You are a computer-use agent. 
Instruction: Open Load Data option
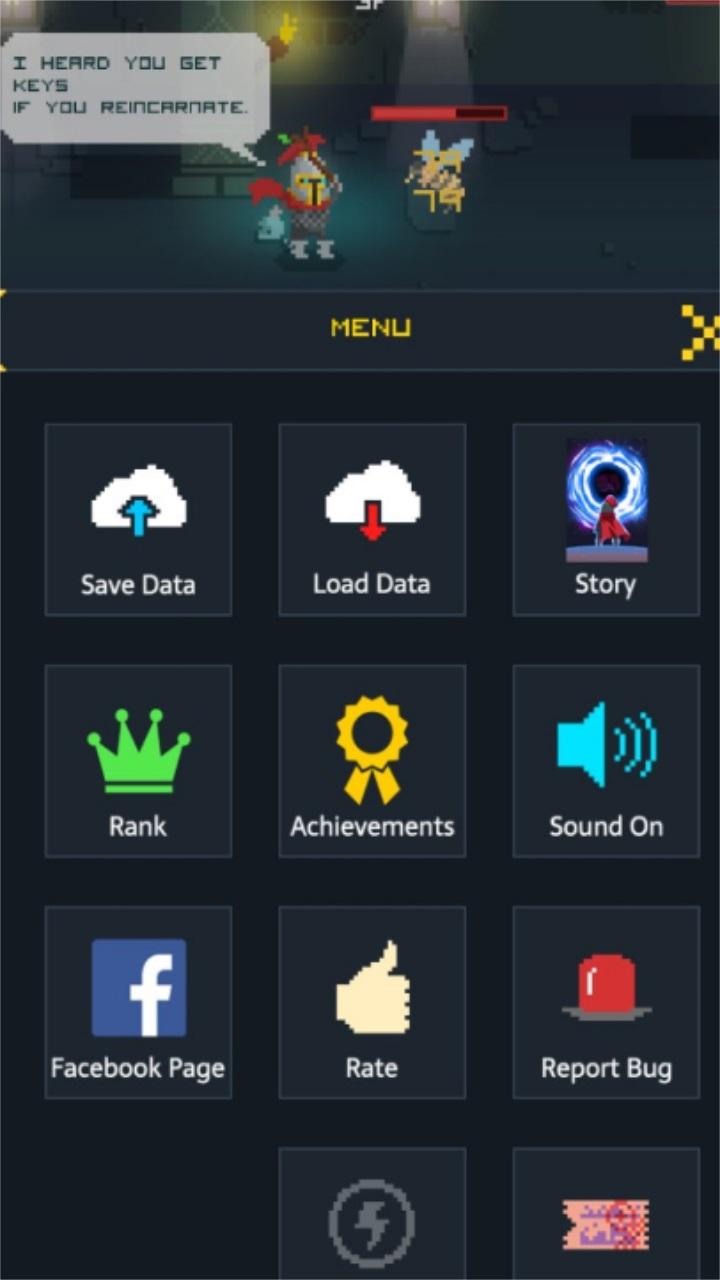click(x=372, y=519)
